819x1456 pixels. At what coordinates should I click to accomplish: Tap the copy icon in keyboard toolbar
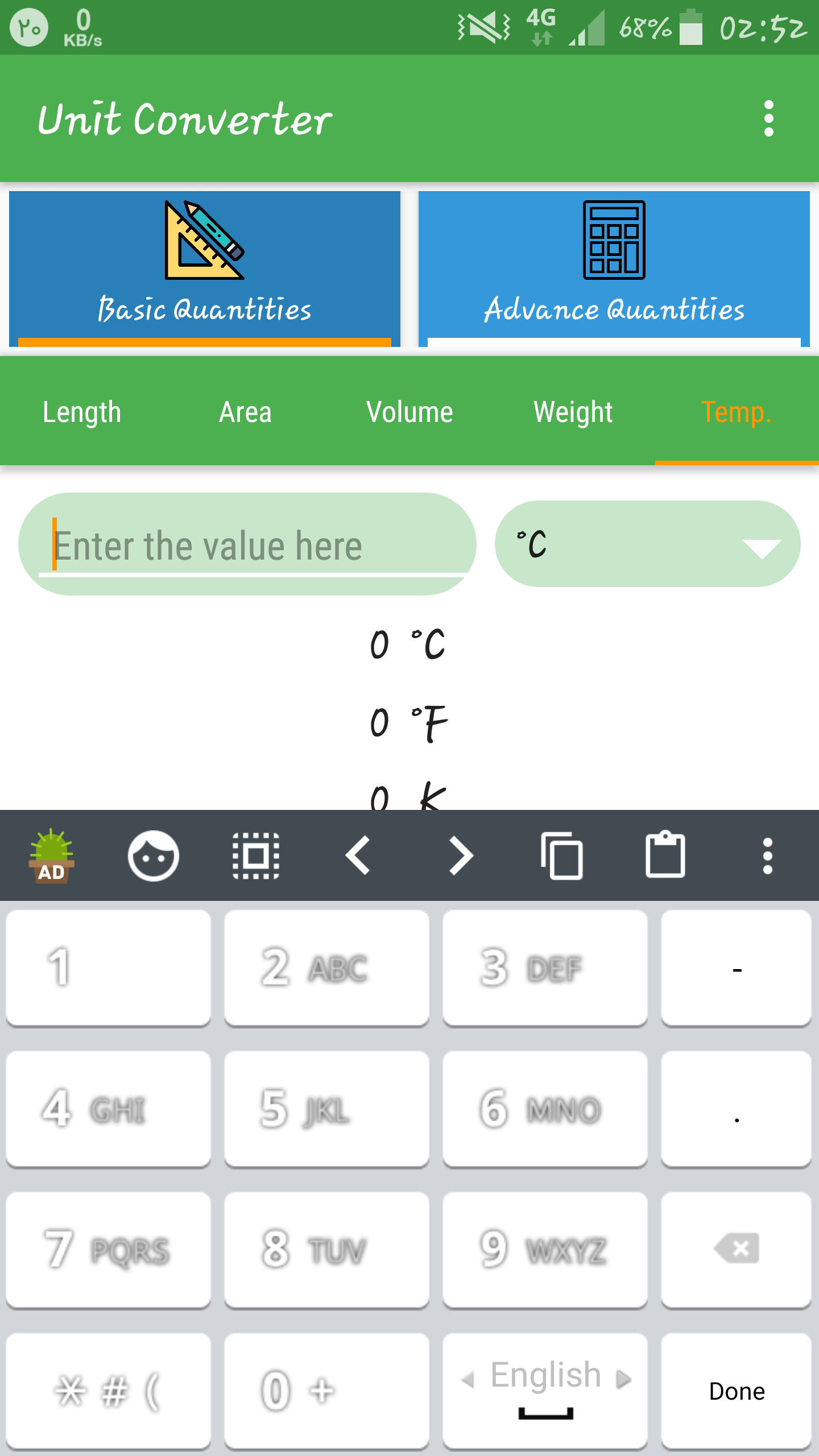(x=562, y=855)
